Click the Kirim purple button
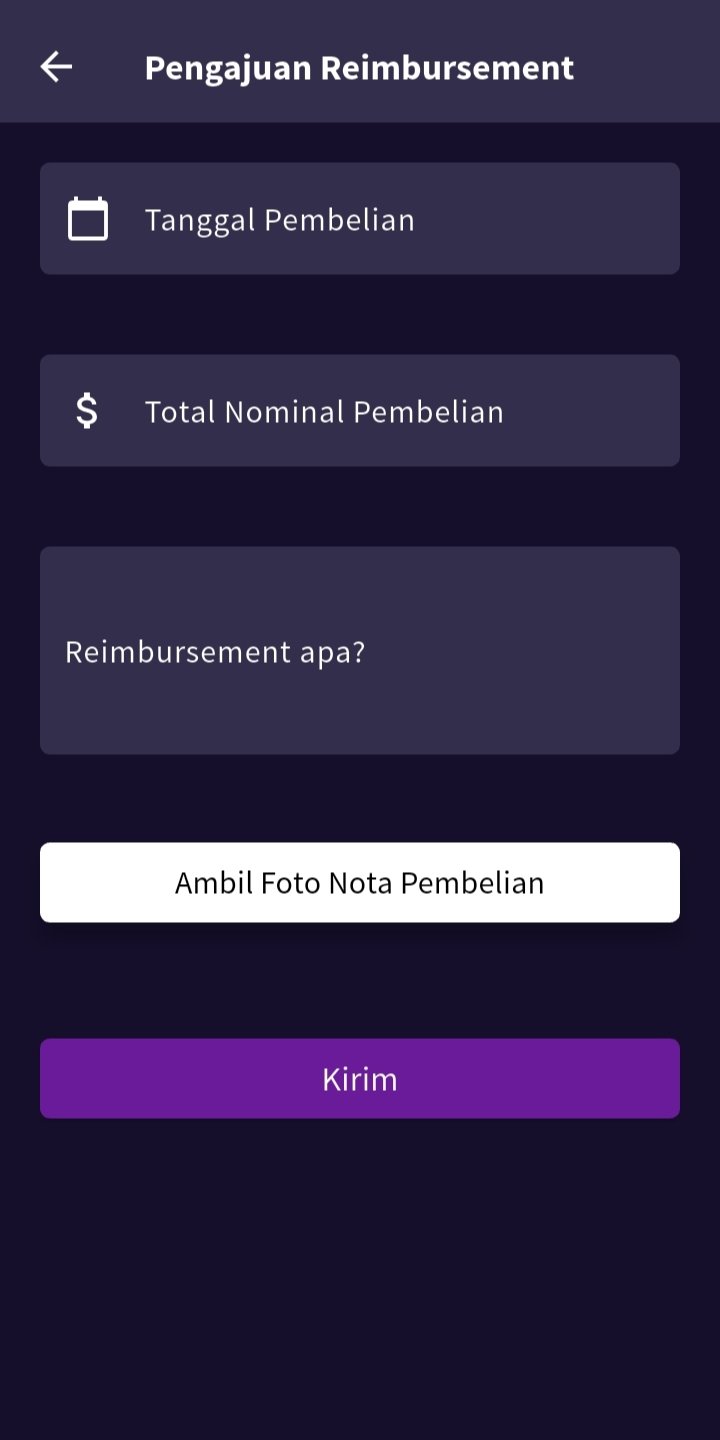 (x=360, y=1078)
